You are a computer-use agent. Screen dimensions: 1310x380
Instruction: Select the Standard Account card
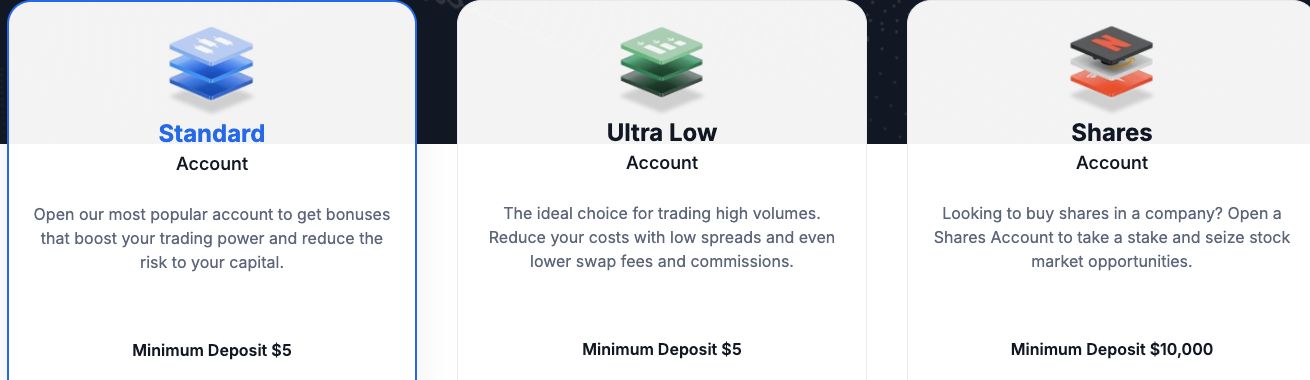click(x=212, y=190)
